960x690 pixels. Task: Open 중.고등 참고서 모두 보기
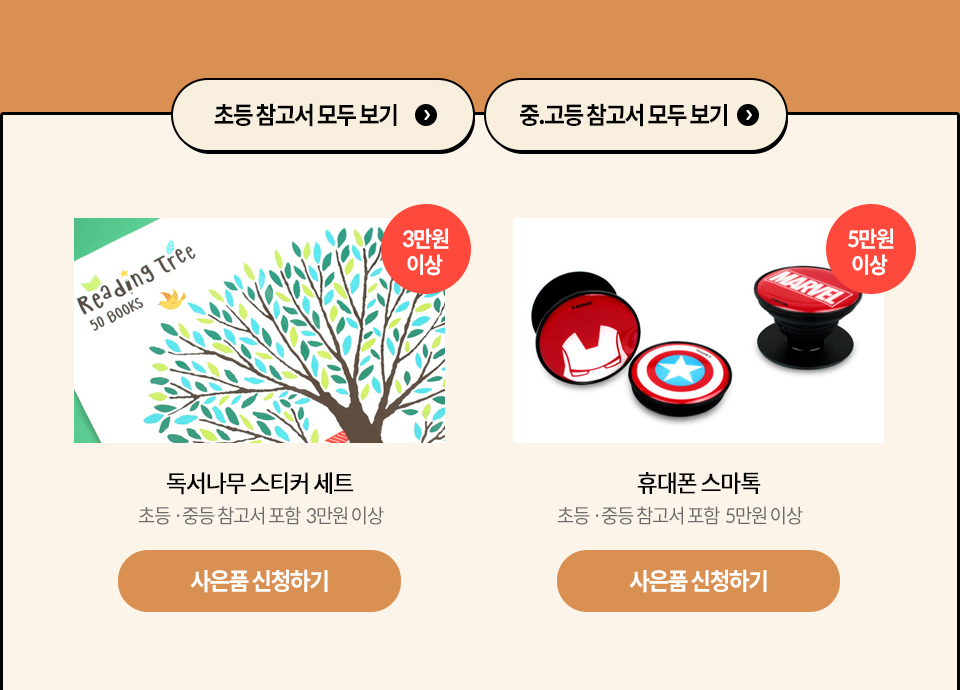pyautogui.click(x=636, y=115)
